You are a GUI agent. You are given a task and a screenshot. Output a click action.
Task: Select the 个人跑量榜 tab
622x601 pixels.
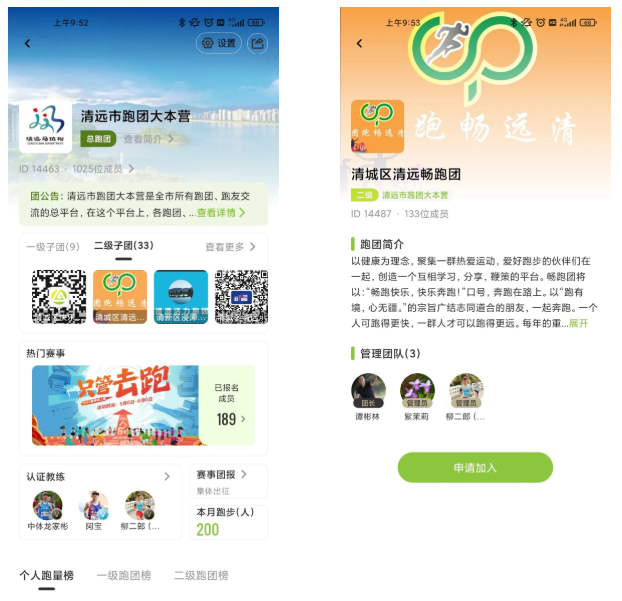pos(46,575)
